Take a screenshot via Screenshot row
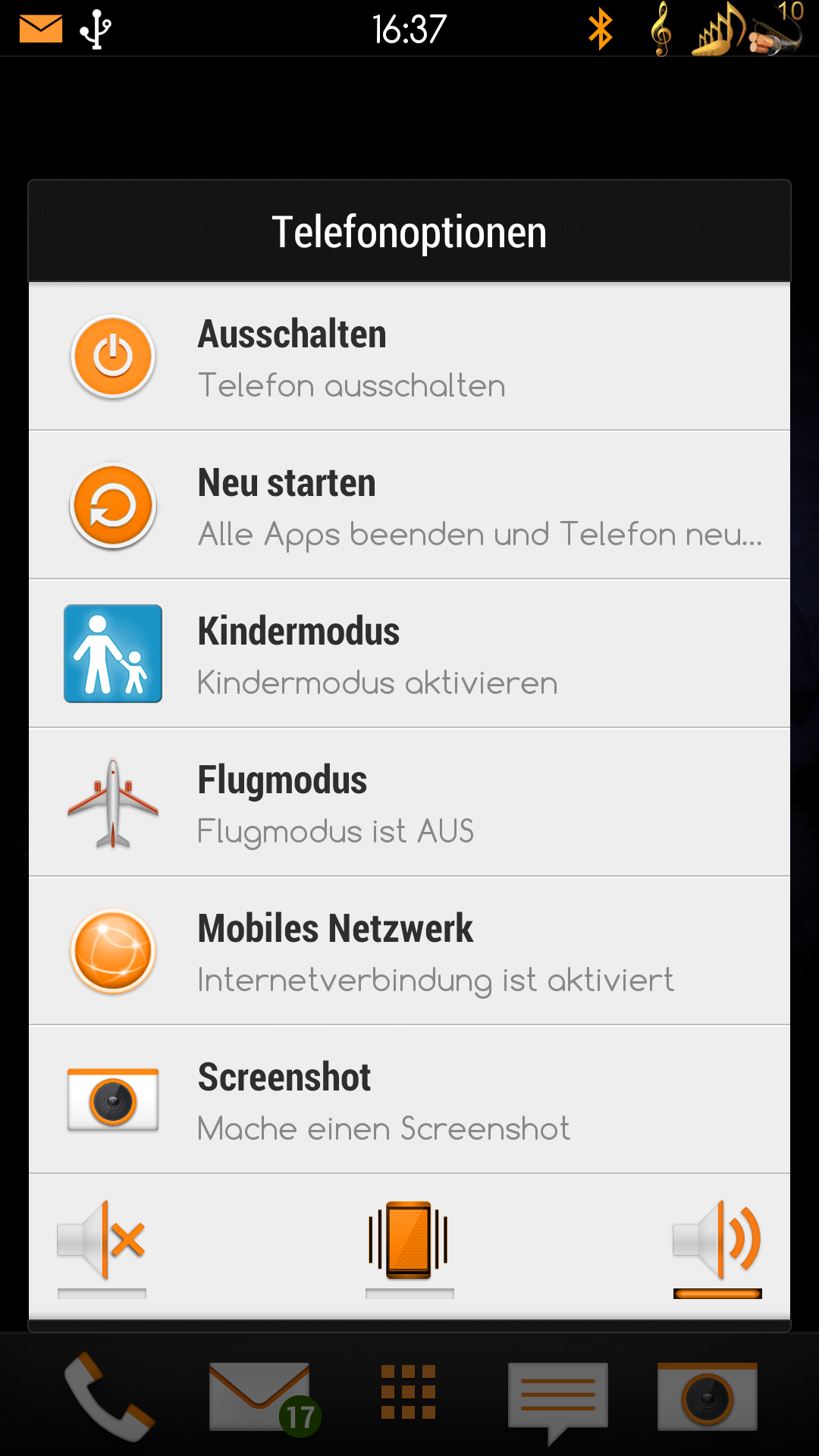Image resolution: width=819 pixels, height=1456 pixels. coord(409,1100)
